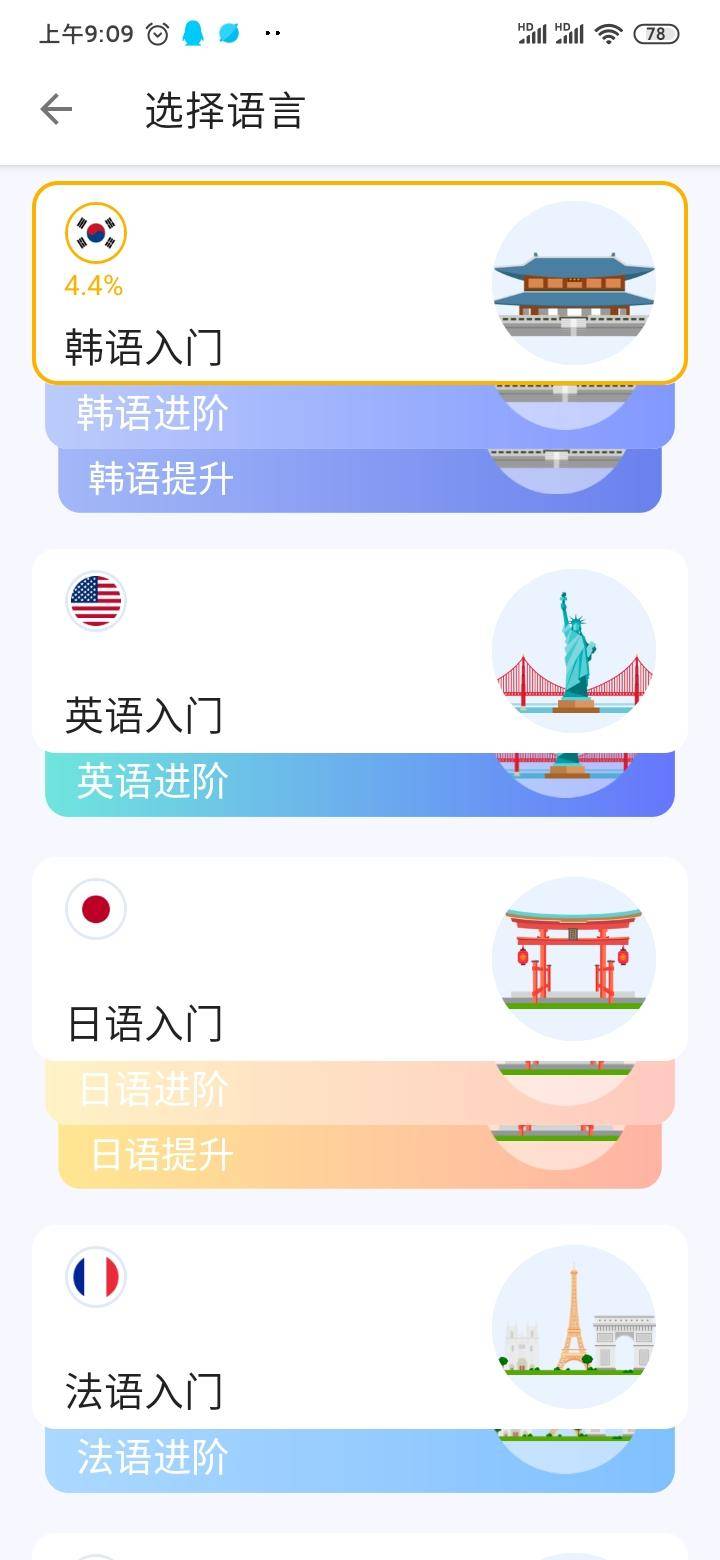Viewport: 720px width, 1560px height.
Task: Click the 4.4% progress indicator
Action: 94,284
